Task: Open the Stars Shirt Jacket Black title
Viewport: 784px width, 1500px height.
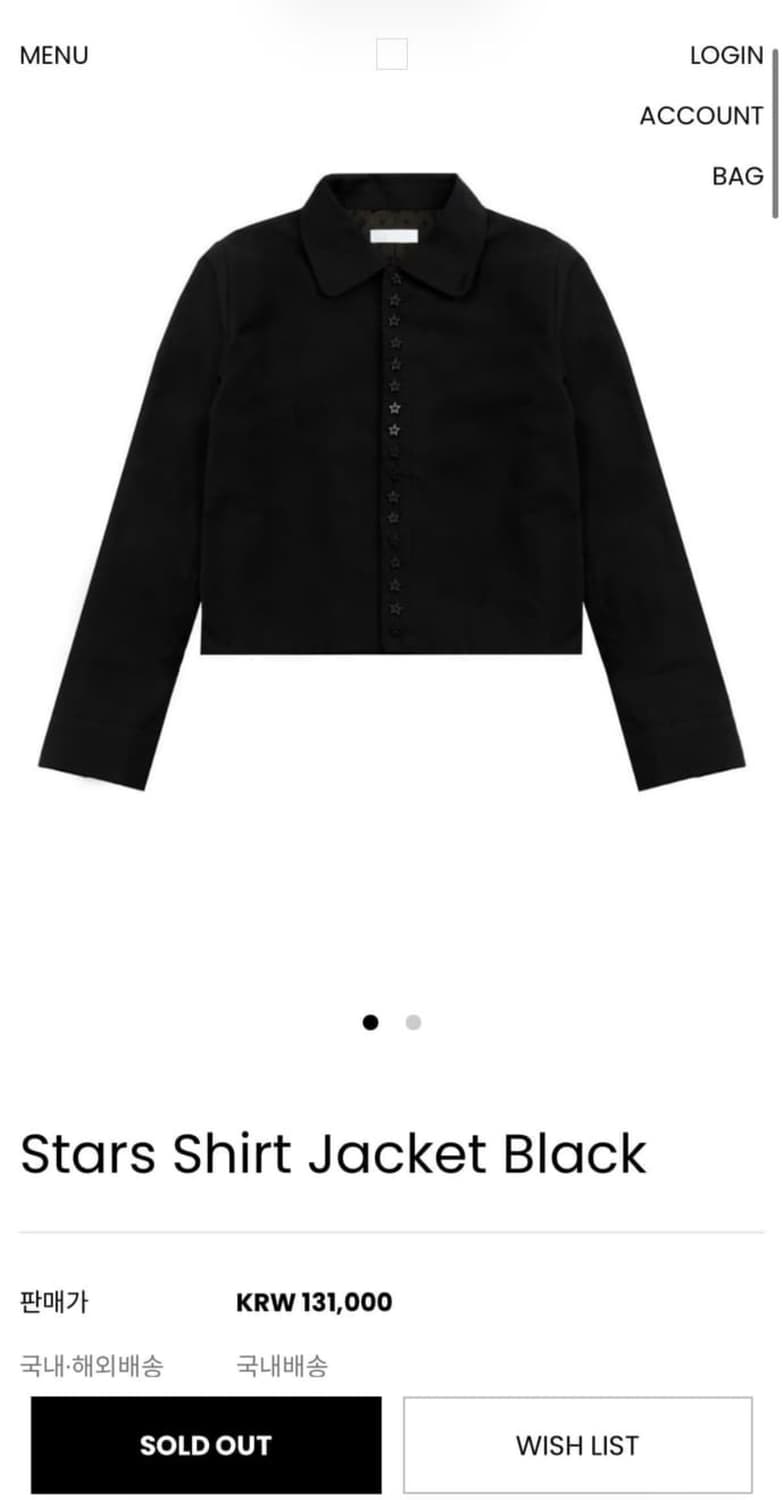Action: (x=333, y=1153)
